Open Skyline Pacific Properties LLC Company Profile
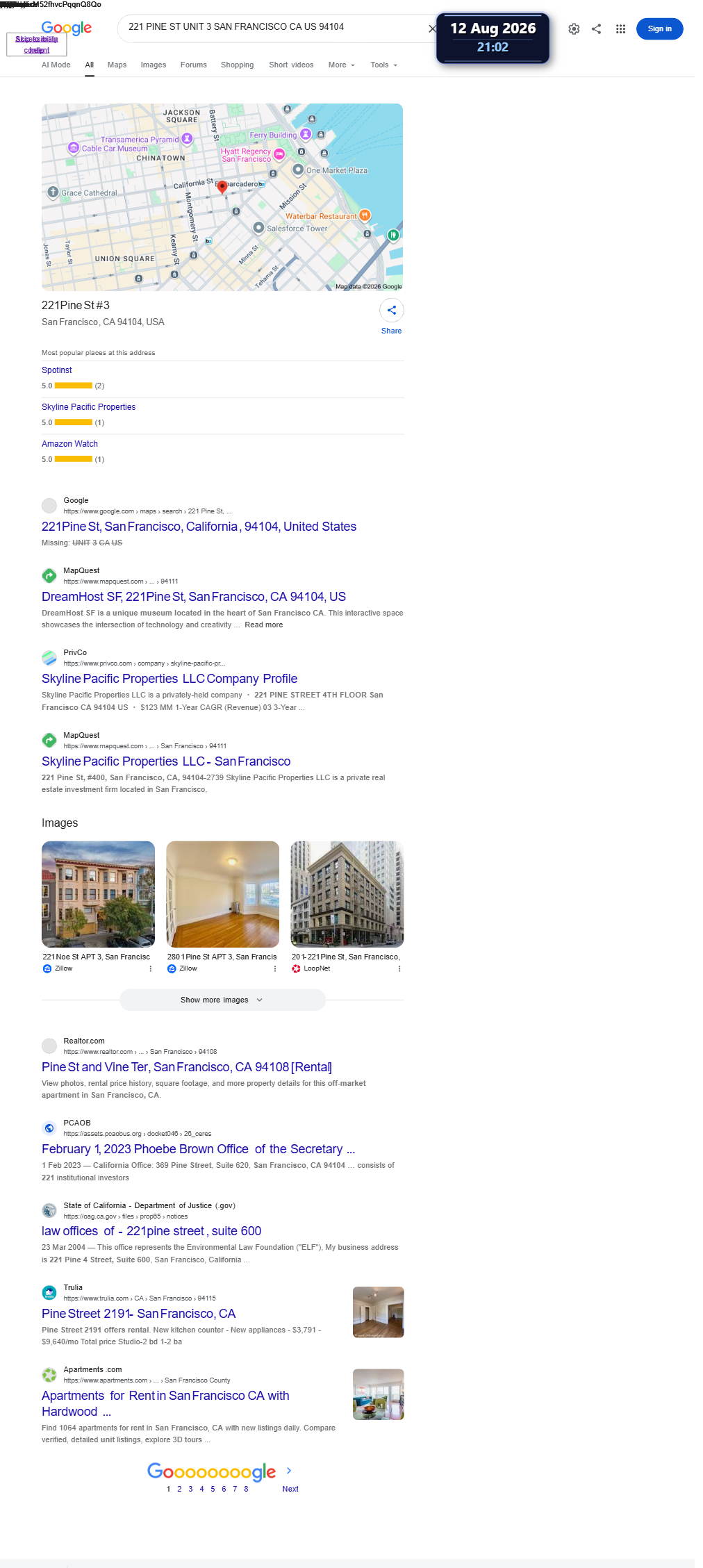703x1568 pixels. 169,679
